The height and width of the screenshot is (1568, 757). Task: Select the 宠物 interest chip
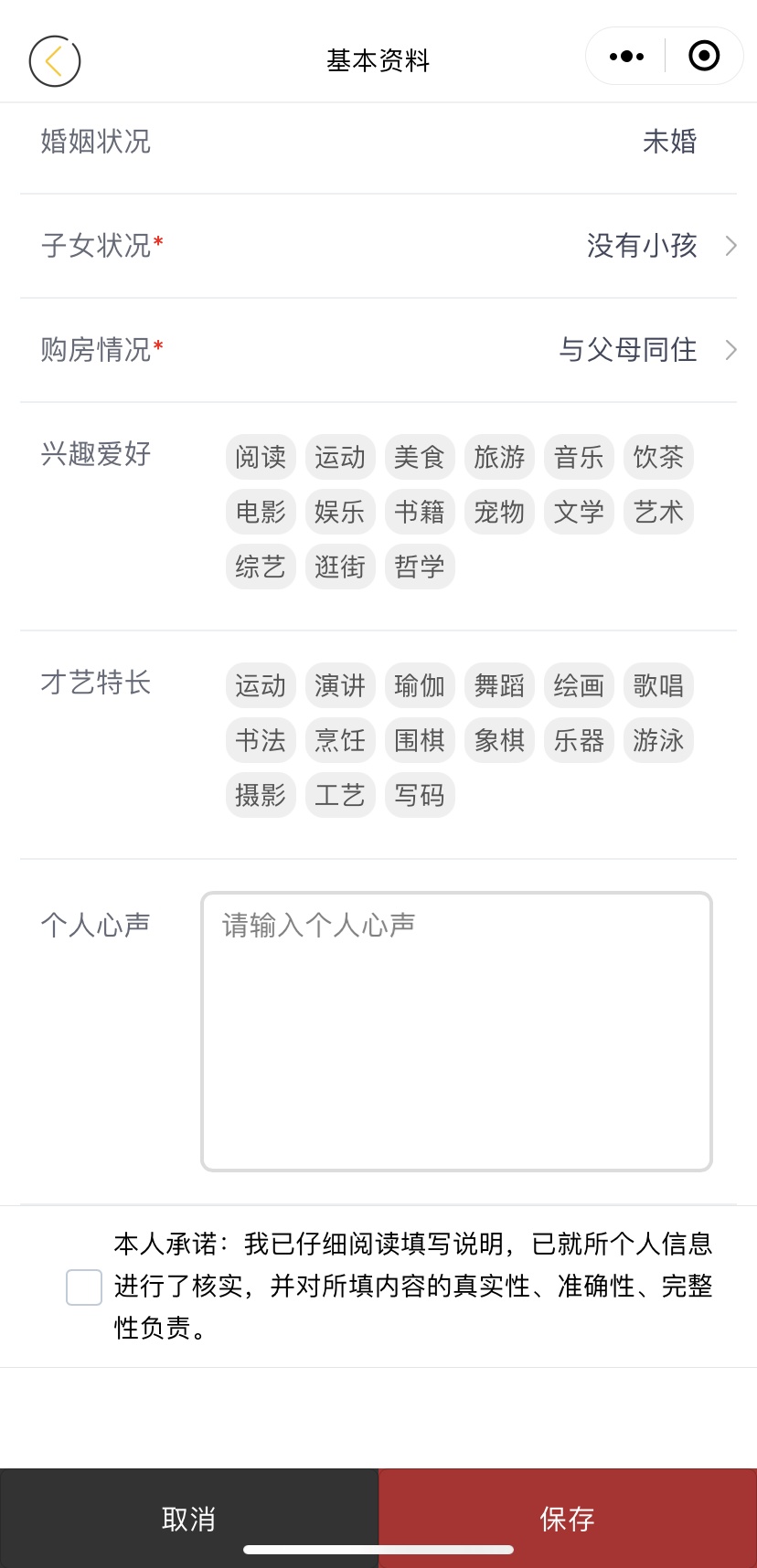[x=499, y=512]
